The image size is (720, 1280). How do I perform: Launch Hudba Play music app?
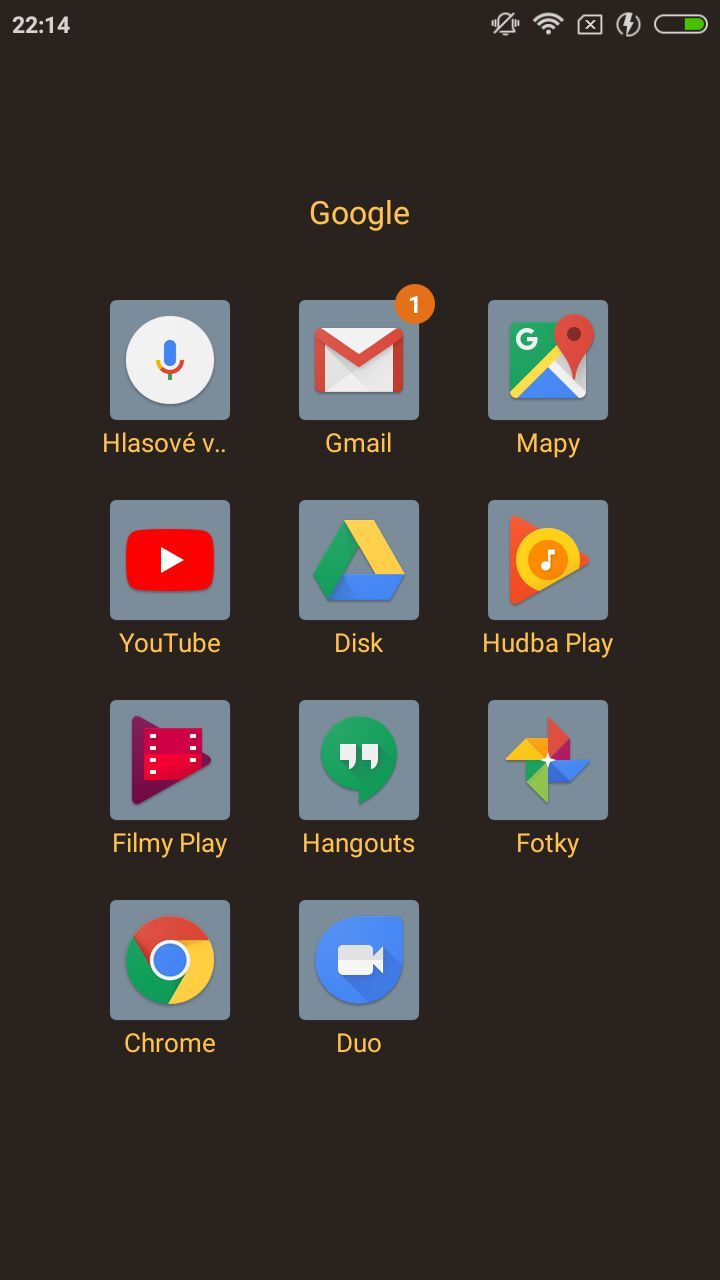547,560
